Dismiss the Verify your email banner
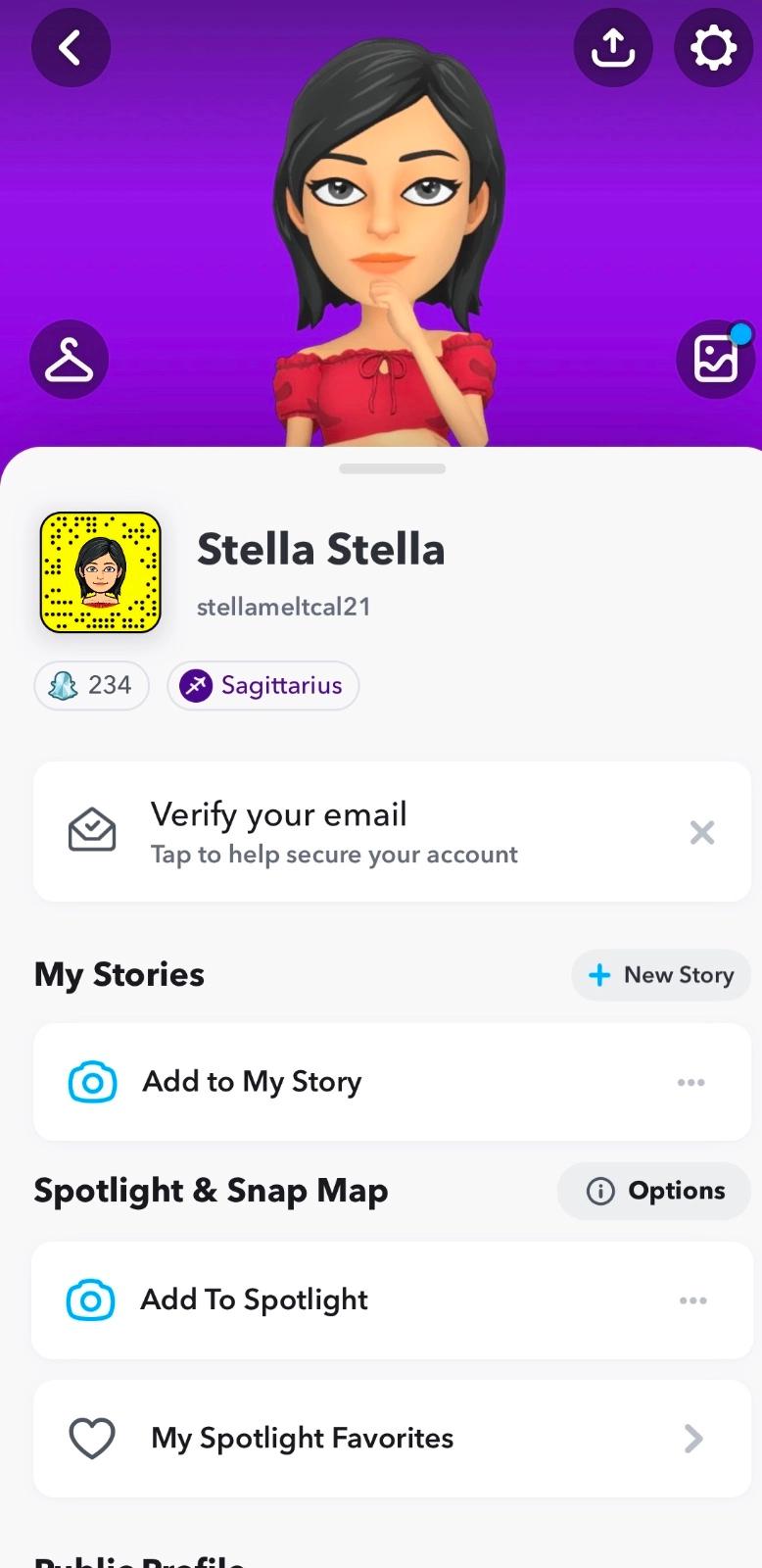The image size is (762, 1568). [702, 832]
